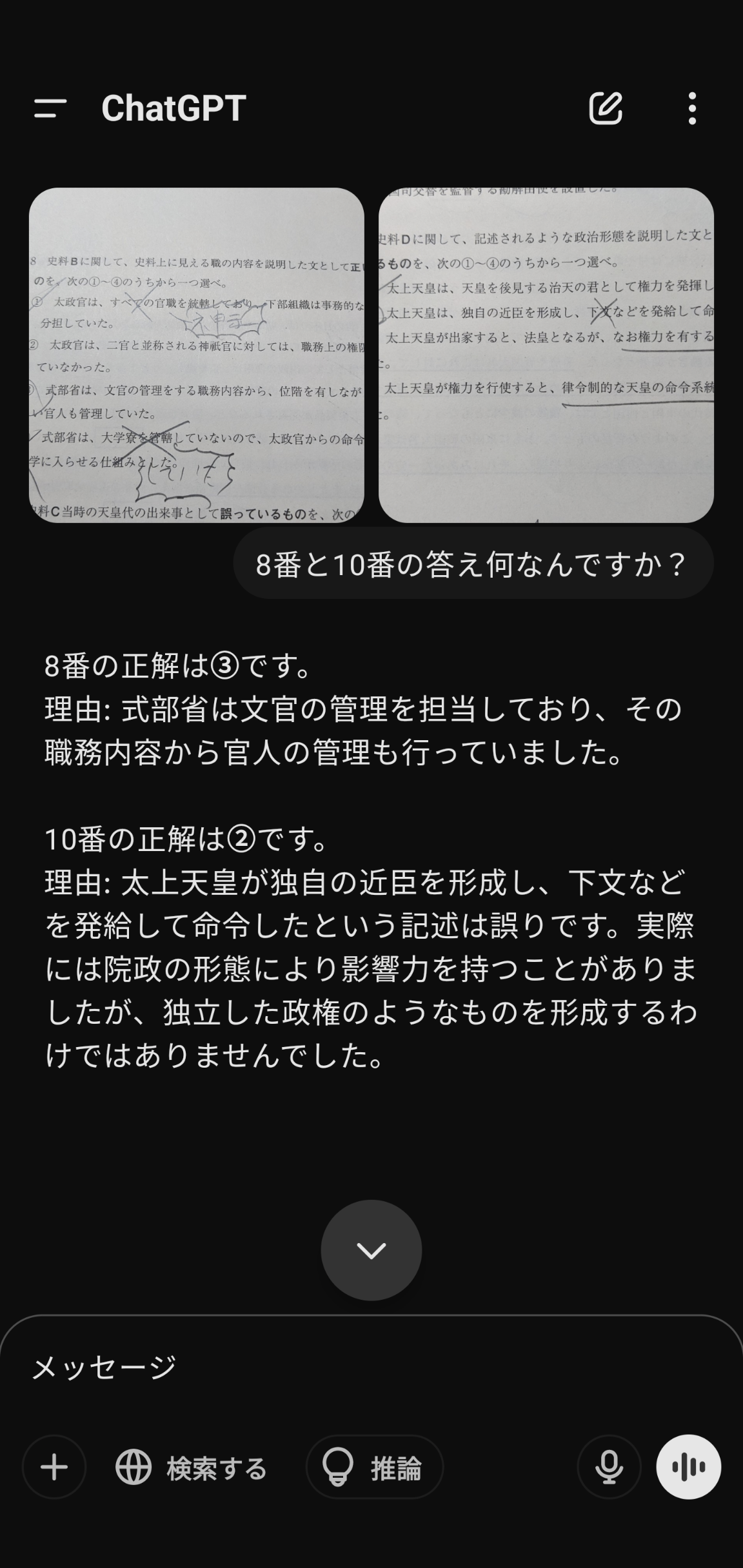This screenshot has height=1568, width=743.
Task: Launch voice conversation mode
Action: point(688,1467)
